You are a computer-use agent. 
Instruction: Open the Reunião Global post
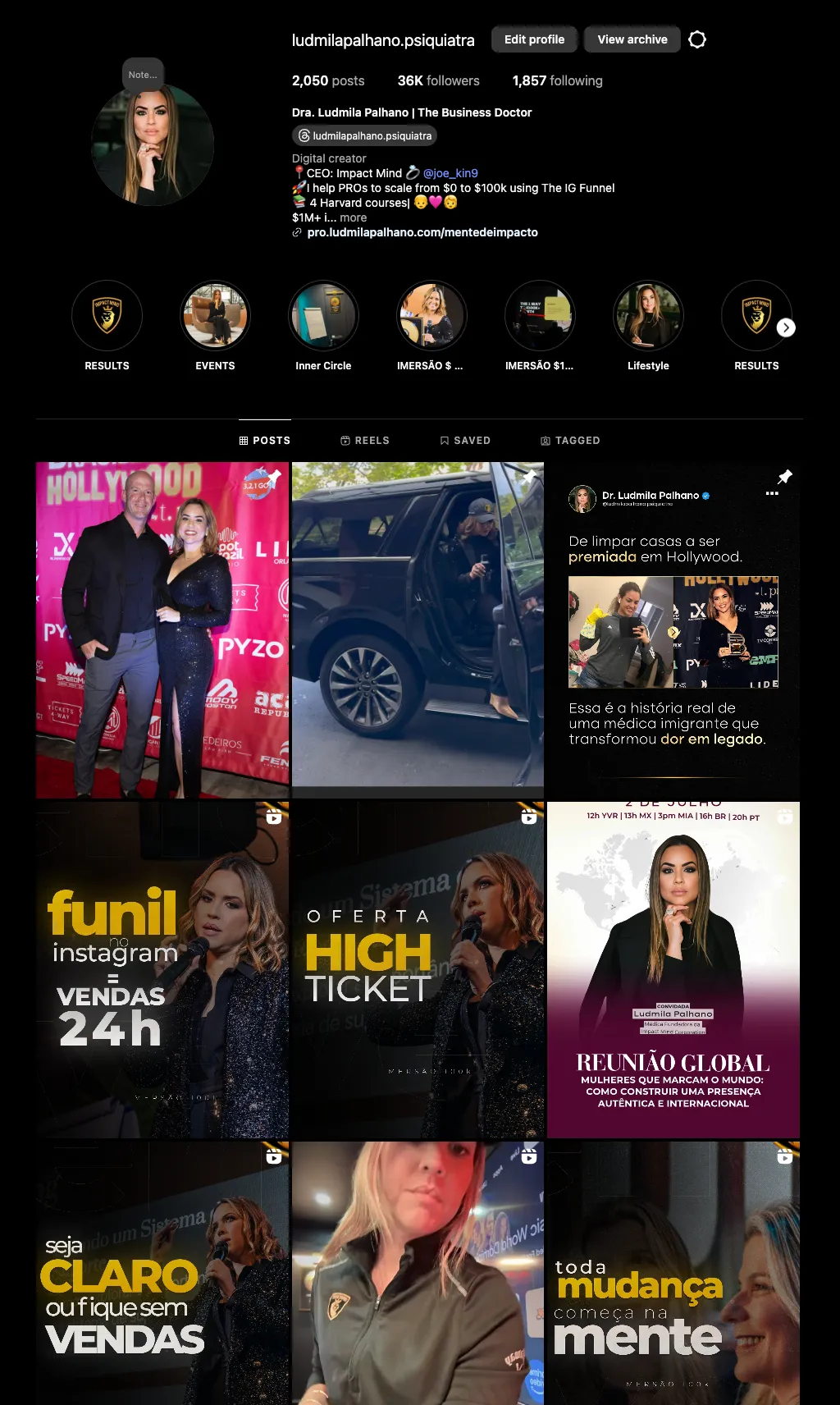[673, 970]
